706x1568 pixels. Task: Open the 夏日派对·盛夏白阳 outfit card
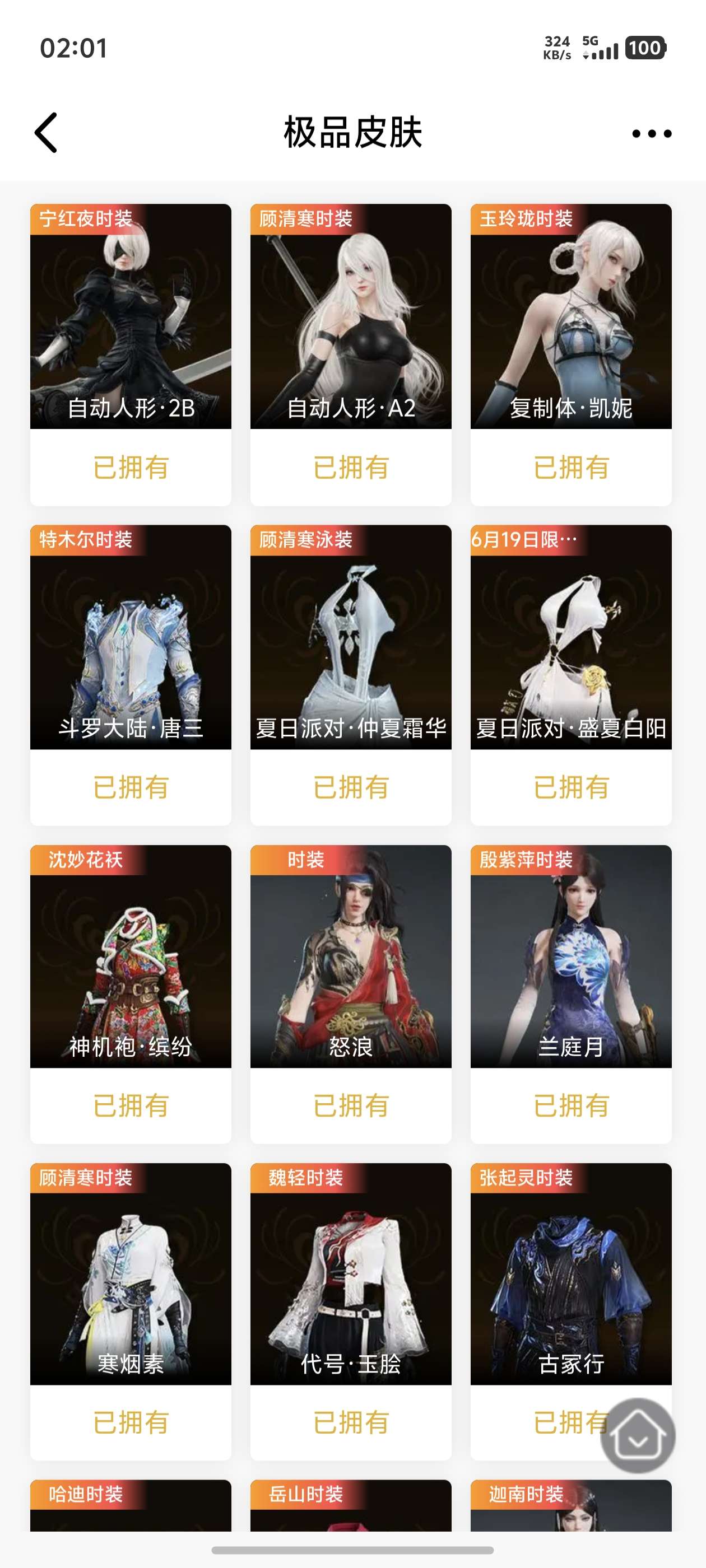point(571,637)
